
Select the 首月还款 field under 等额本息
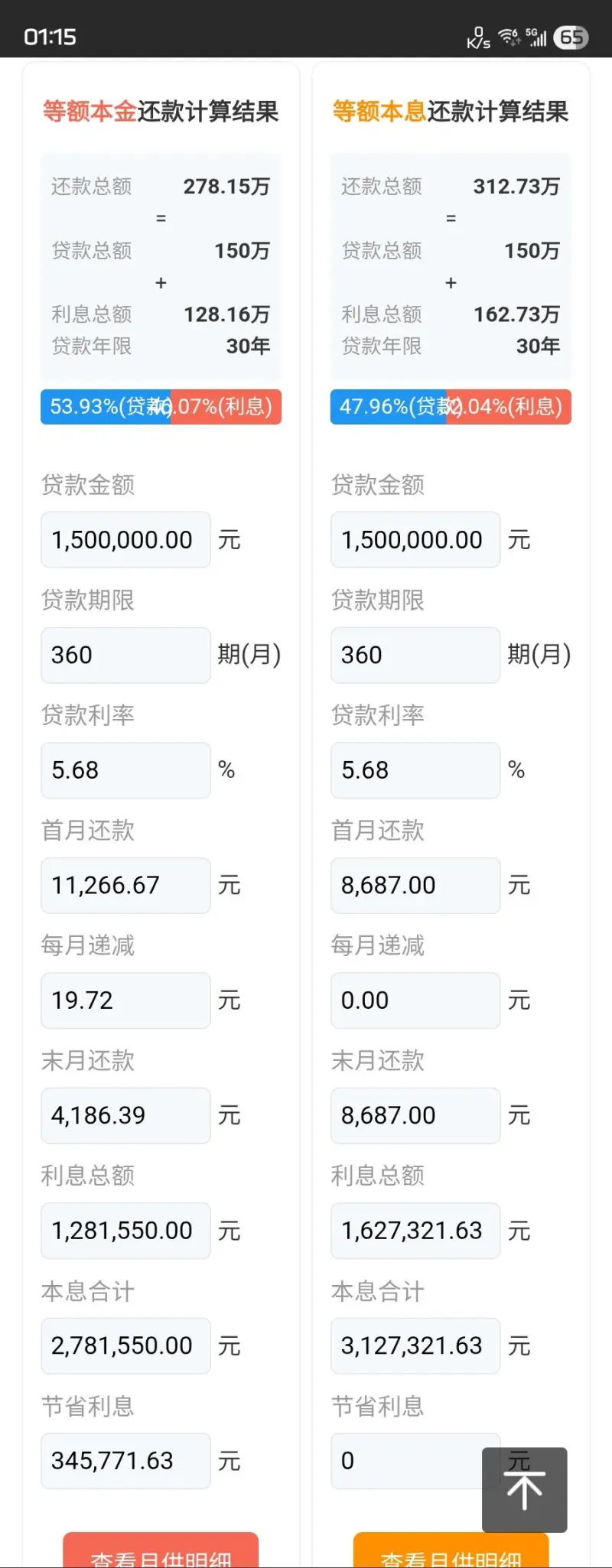point(415,886)
